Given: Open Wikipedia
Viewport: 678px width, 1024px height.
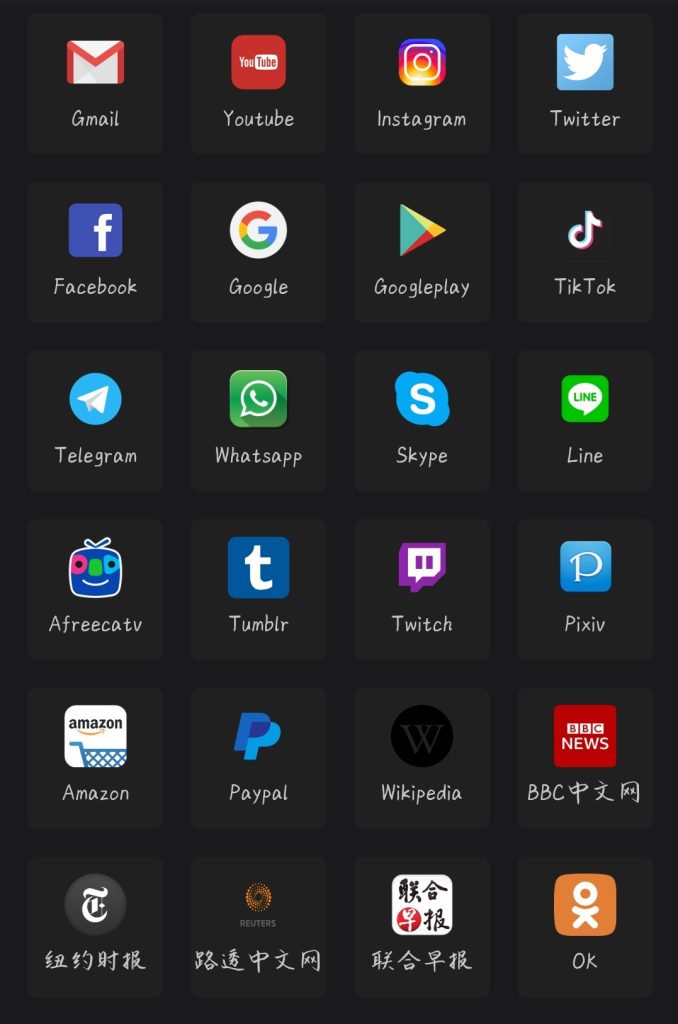Looking at the screenshot, I should pos(421,757).
